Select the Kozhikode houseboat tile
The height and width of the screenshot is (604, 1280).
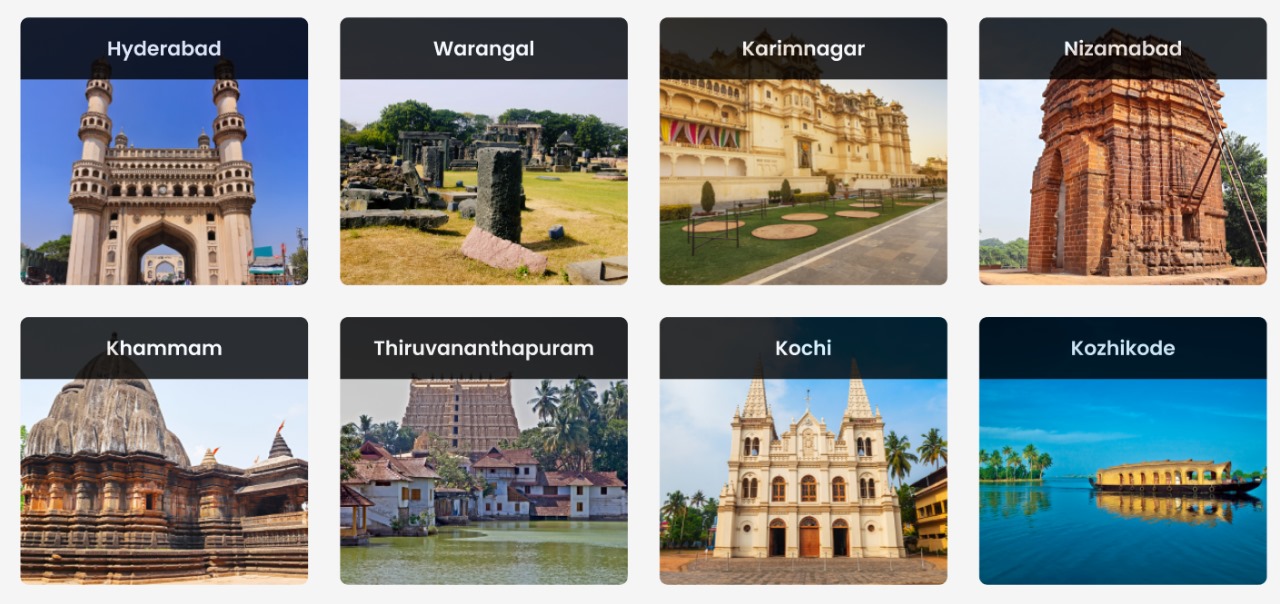pyautogui.click(x=1122, y=451)
